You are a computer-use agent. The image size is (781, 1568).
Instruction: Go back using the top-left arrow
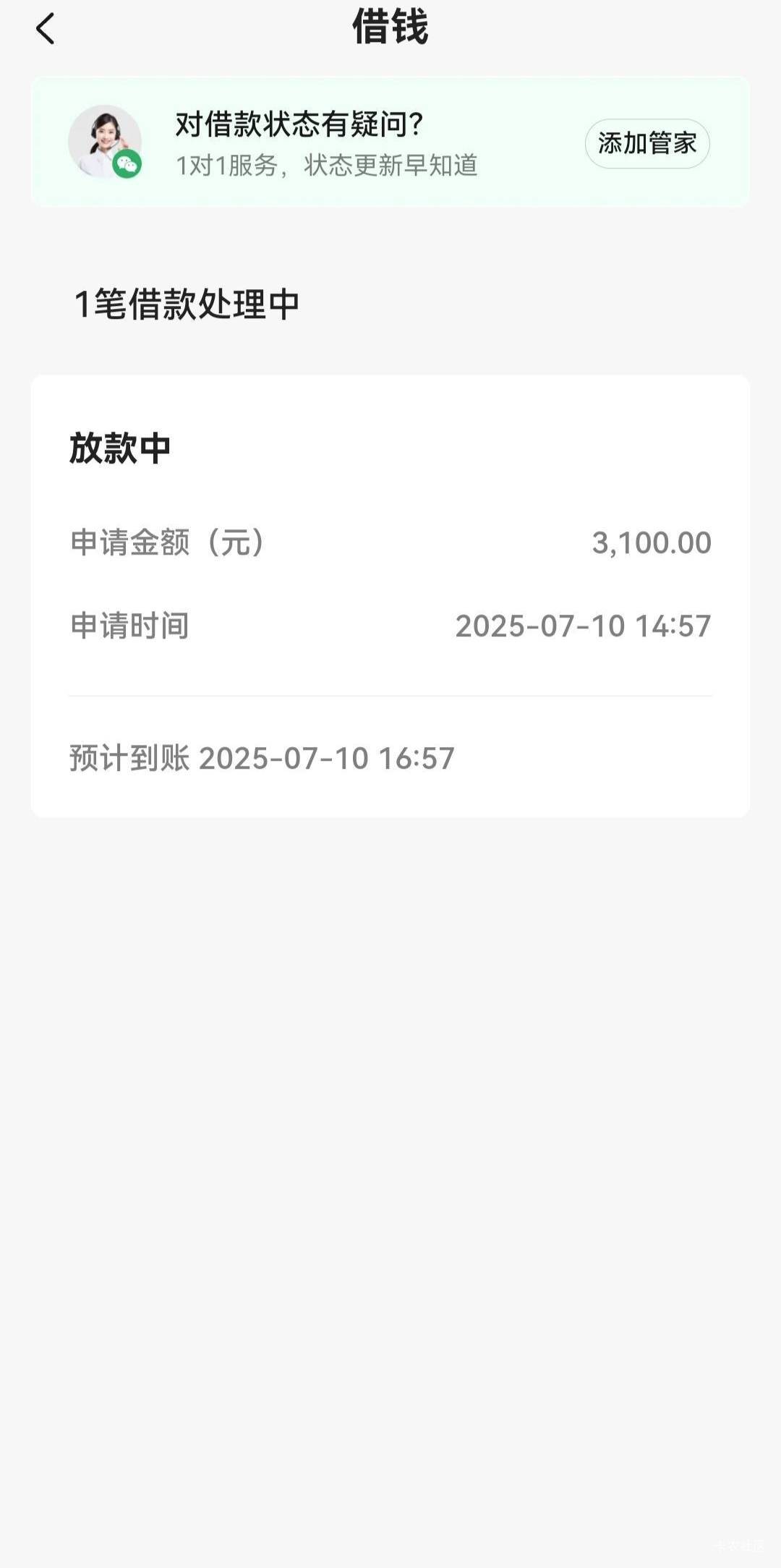coord(45,30)
